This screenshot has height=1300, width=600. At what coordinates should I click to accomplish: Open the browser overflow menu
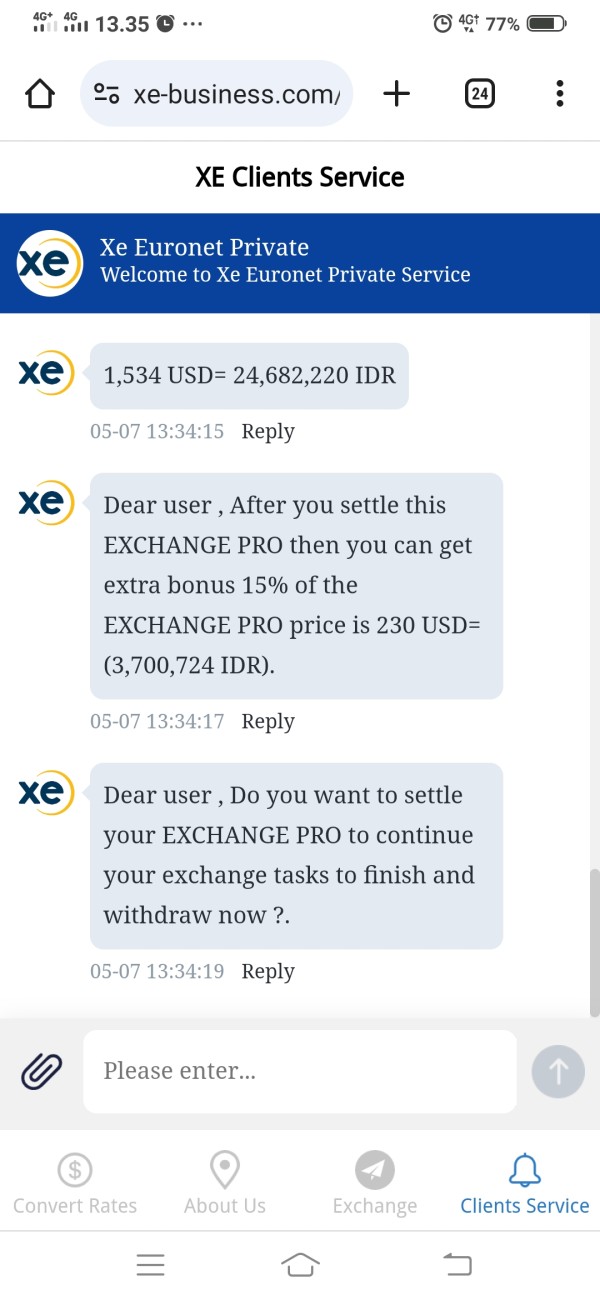pos(560,94)
